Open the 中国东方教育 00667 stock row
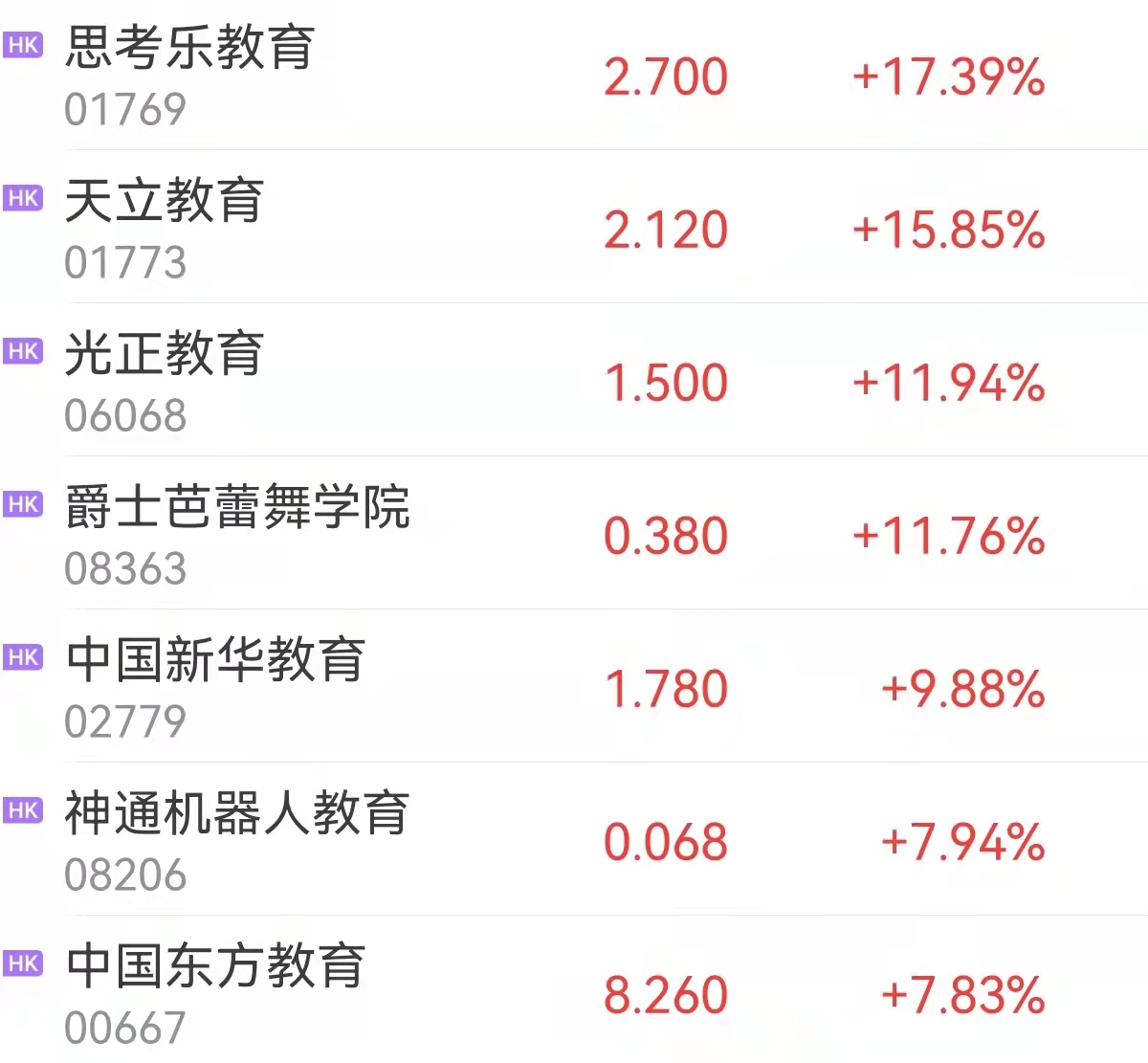The width and height of the screenshot is (1148, 1063). (215, 966)
